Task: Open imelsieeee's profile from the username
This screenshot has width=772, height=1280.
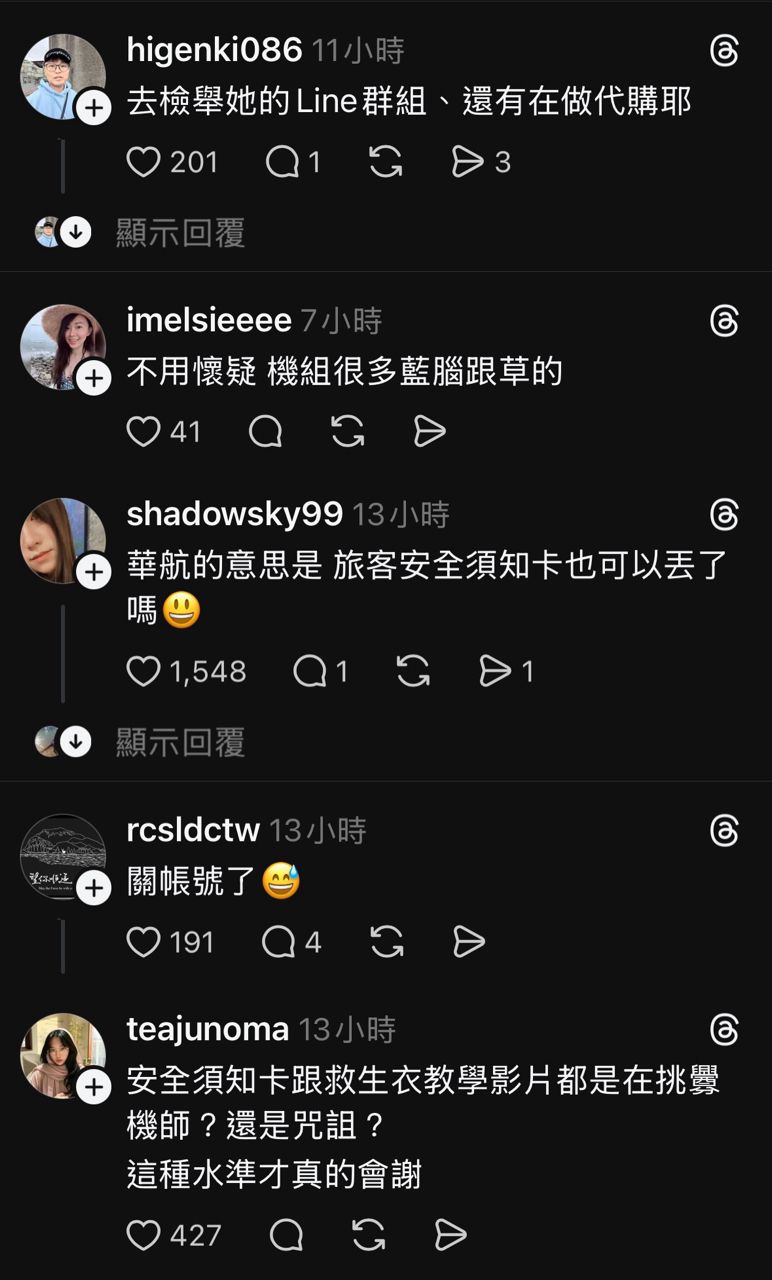Action: 209,320
